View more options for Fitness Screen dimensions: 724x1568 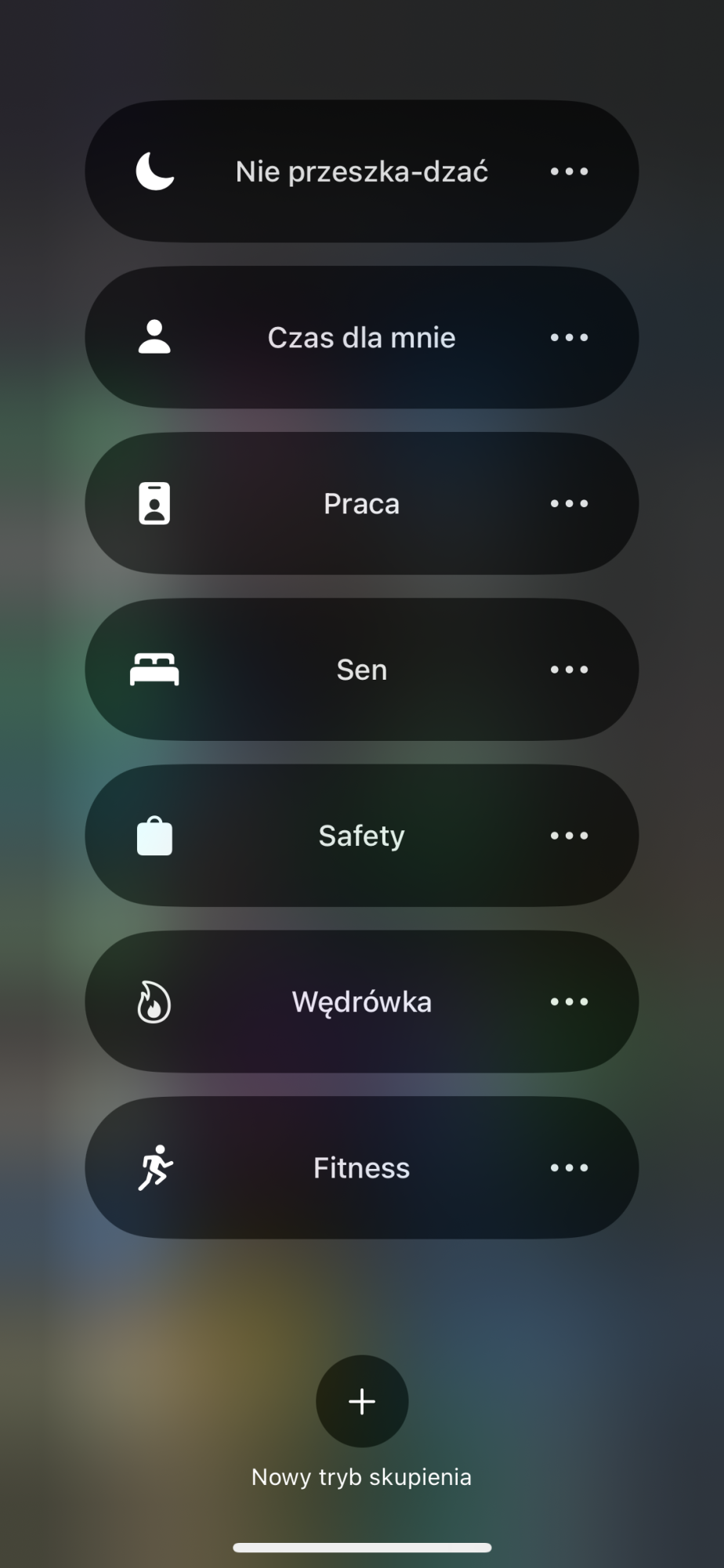click(569, 1168)
